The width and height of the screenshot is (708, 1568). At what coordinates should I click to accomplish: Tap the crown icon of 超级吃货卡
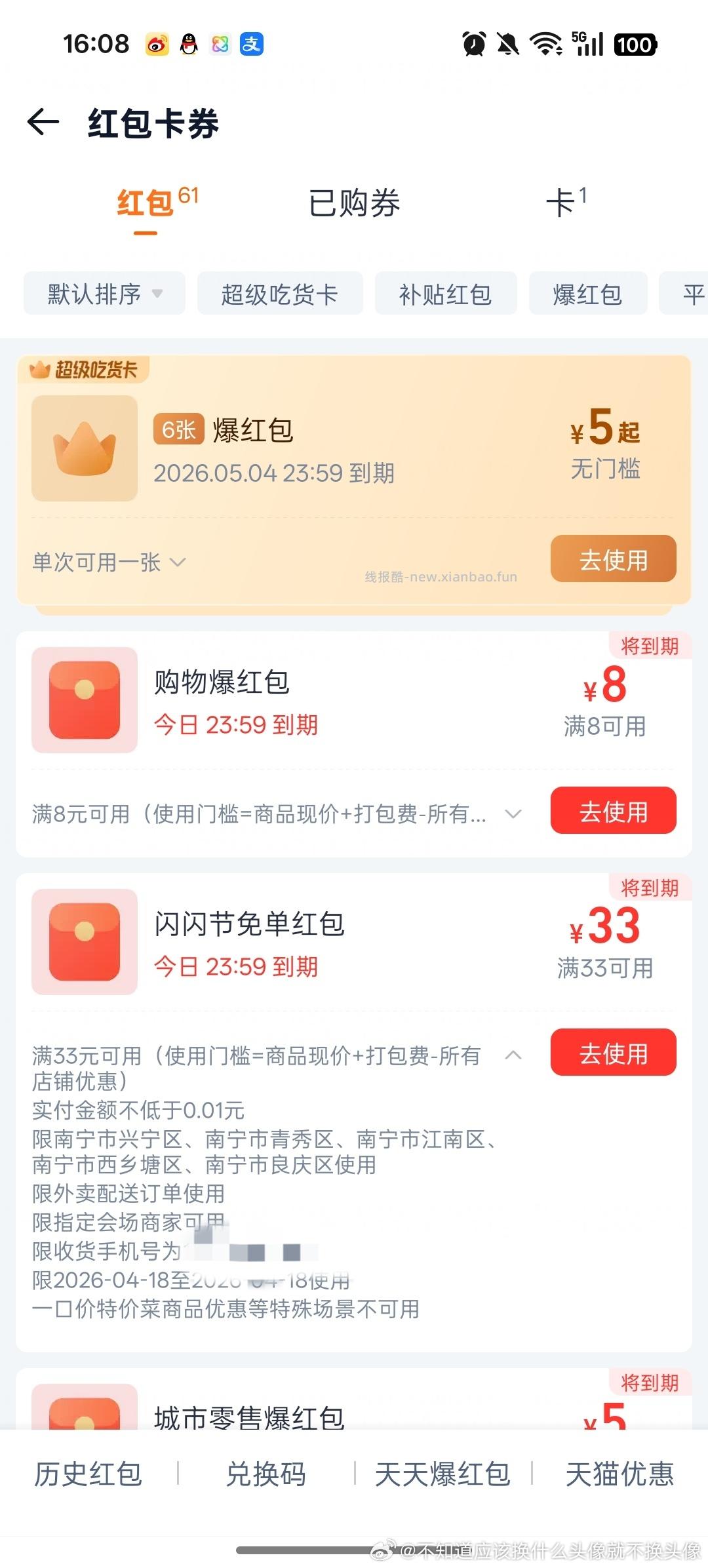[85, 448]
